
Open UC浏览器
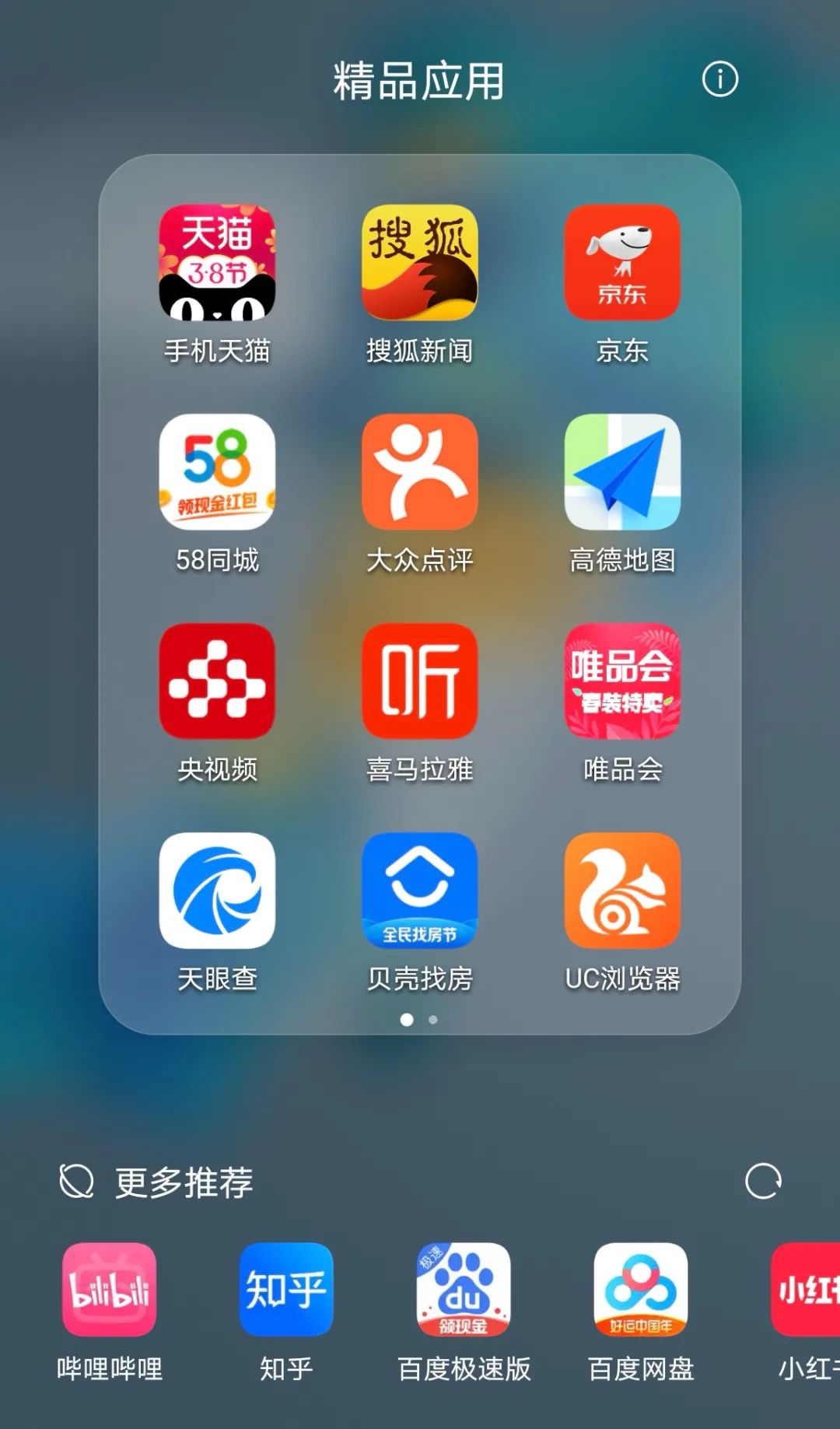622,891
